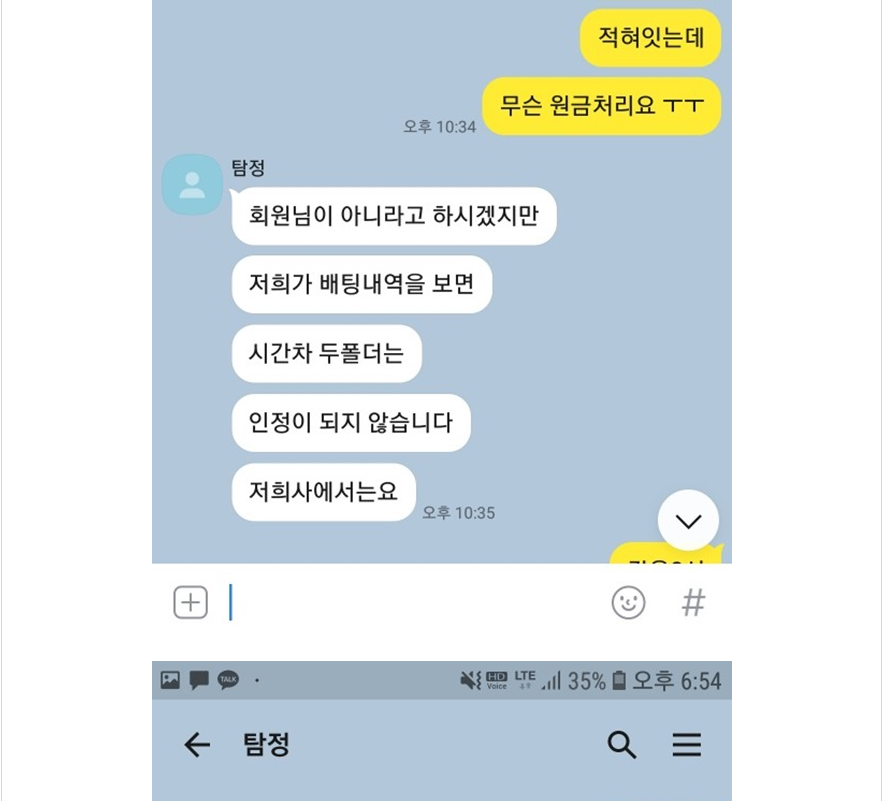Open the plus attachment menu
The image size is (883, 801).
click(x=190, y=602)
